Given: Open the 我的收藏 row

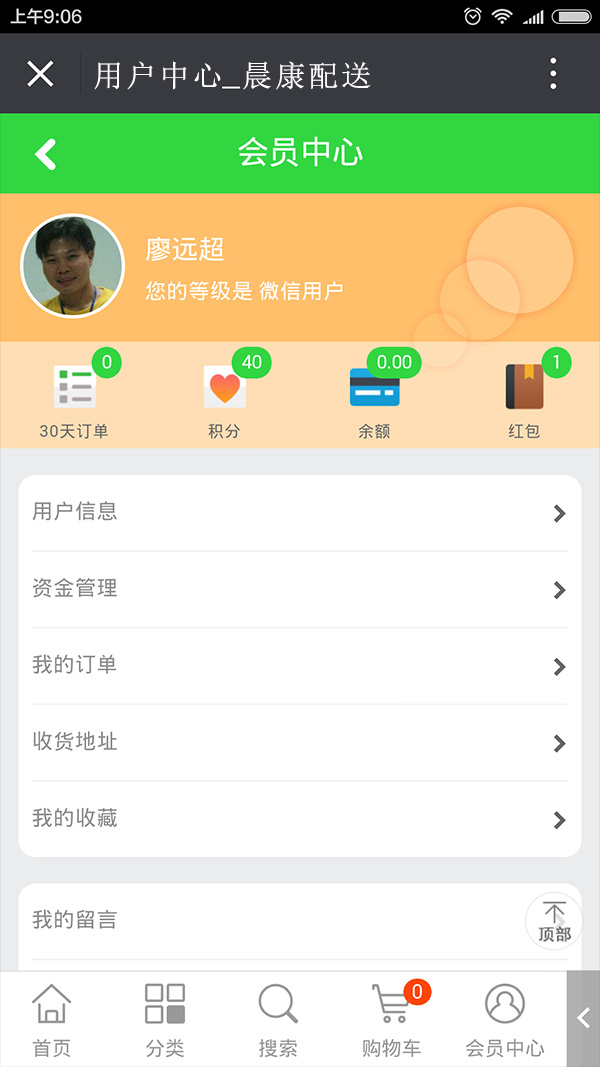Looking at the screenshot, I should (300, 819).
